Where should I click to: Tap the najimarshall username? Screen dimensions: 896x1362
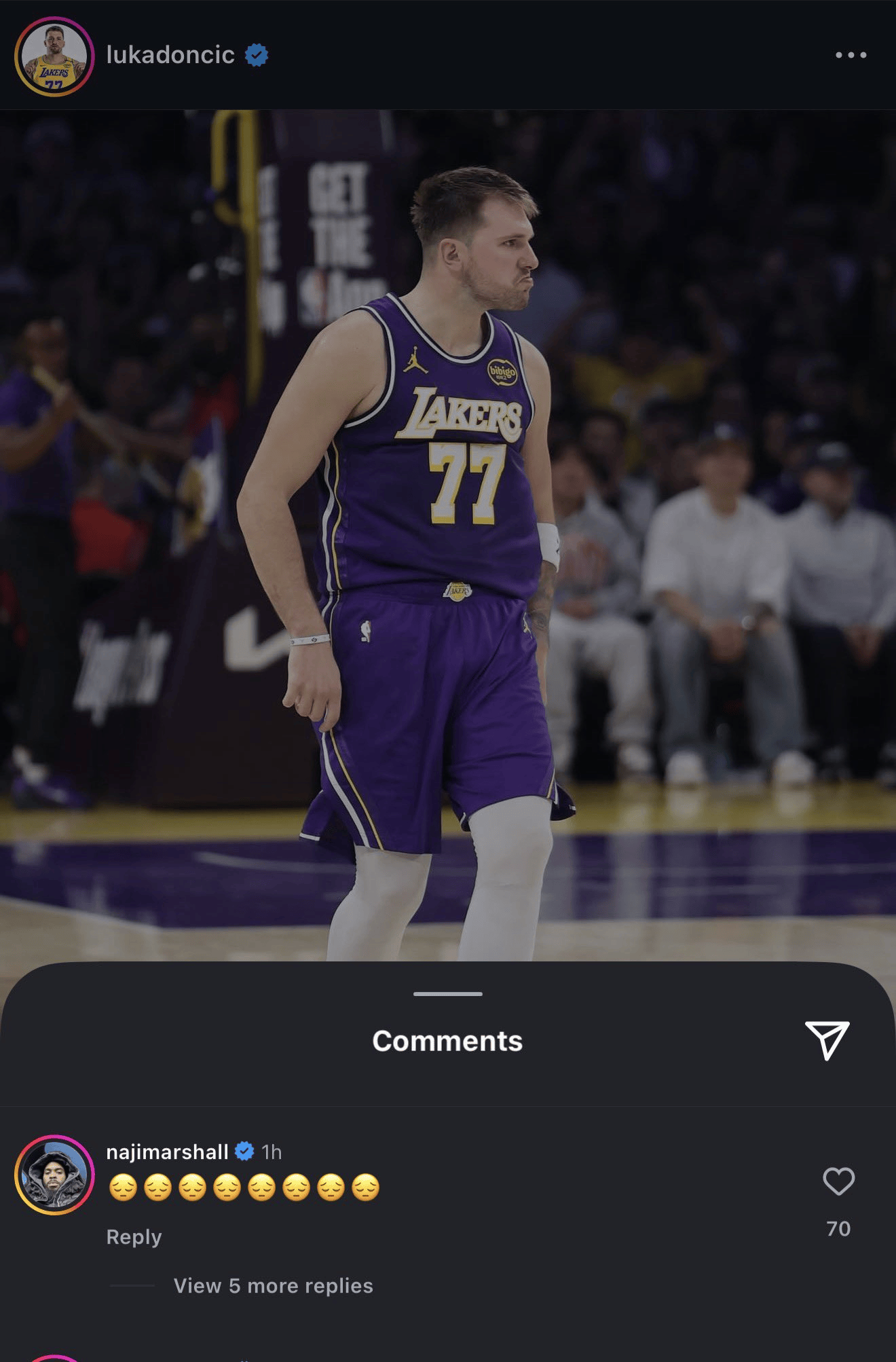click(167, 1152)
